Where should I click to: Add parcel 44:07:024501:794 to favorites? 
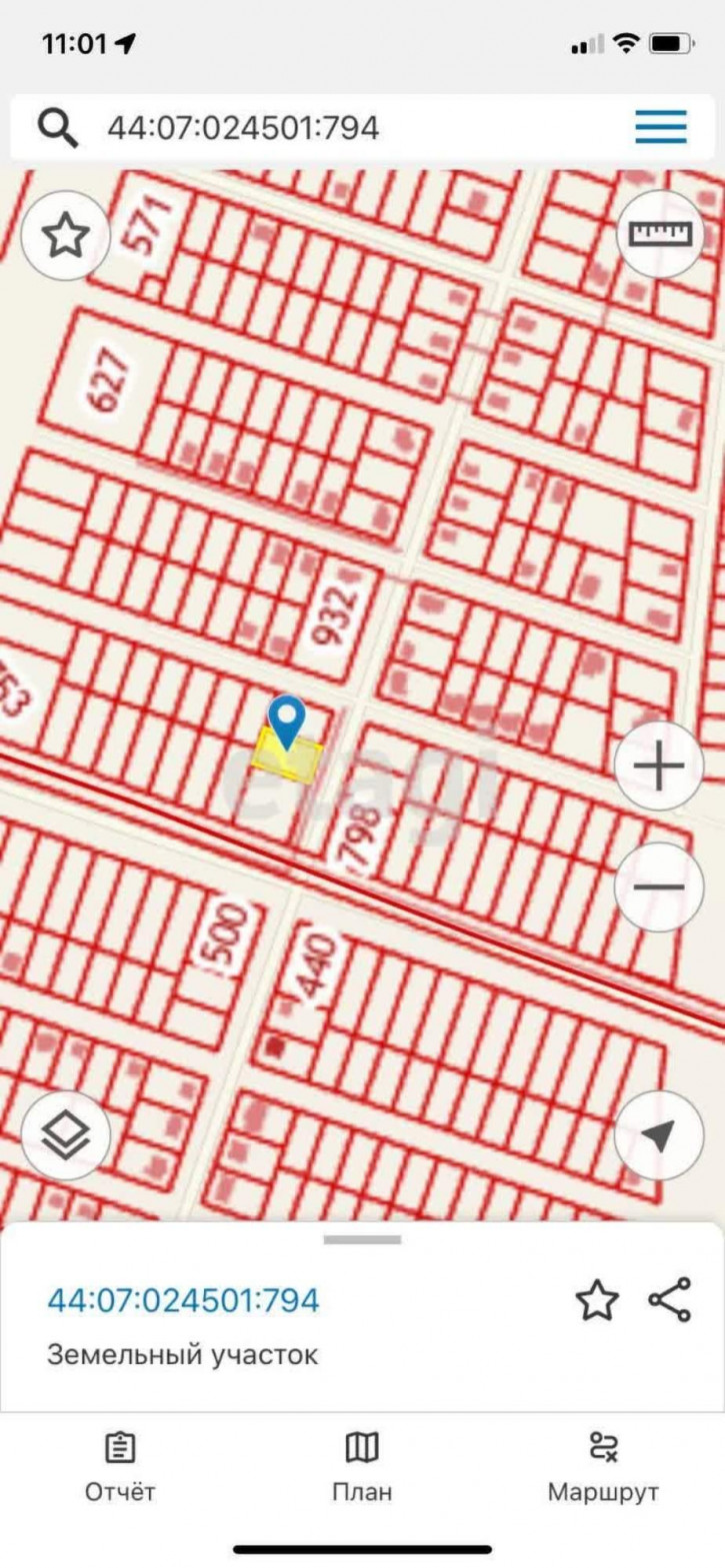pyautogui.click(x=597, y=1300)
